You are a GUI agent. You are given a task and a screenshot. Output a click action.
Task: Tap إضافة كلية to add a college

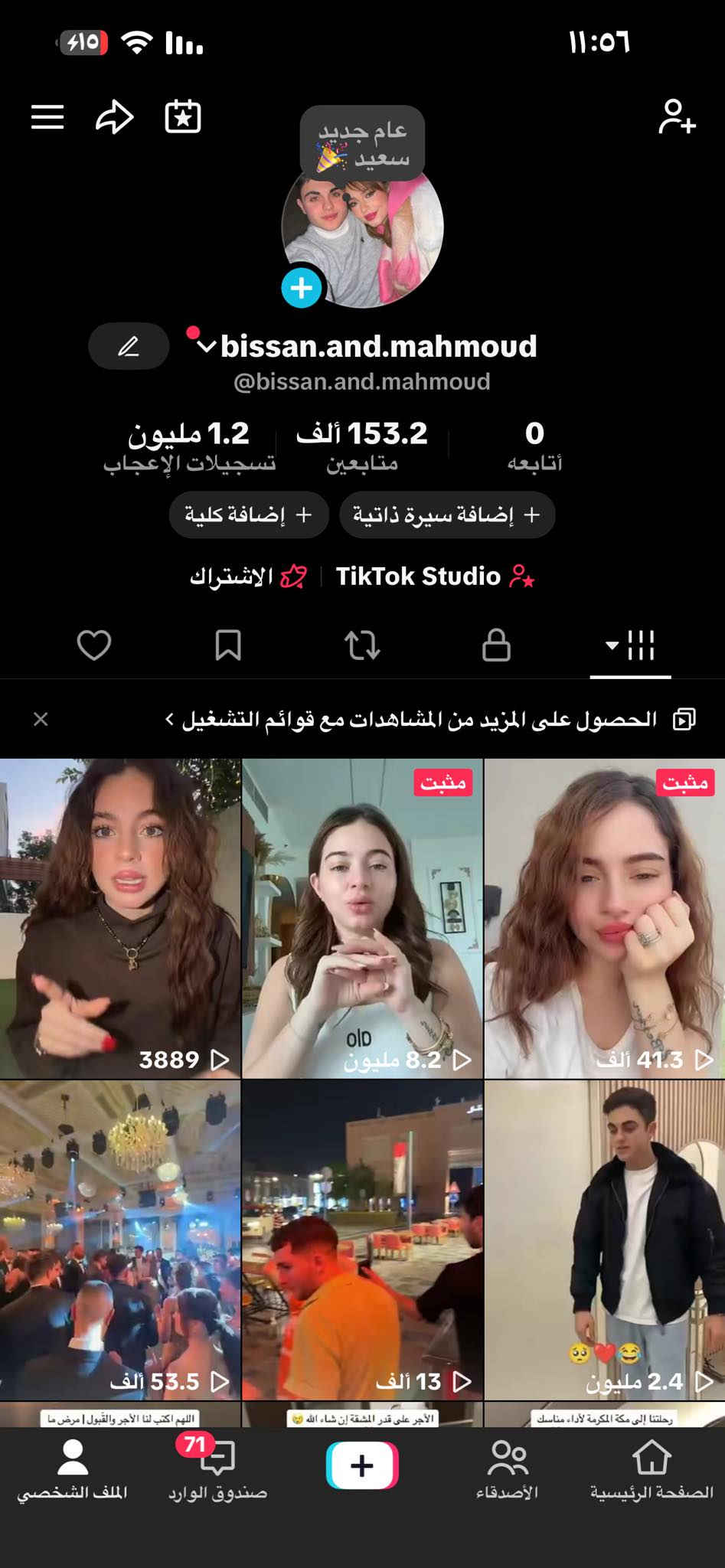(x=249, y=514)
